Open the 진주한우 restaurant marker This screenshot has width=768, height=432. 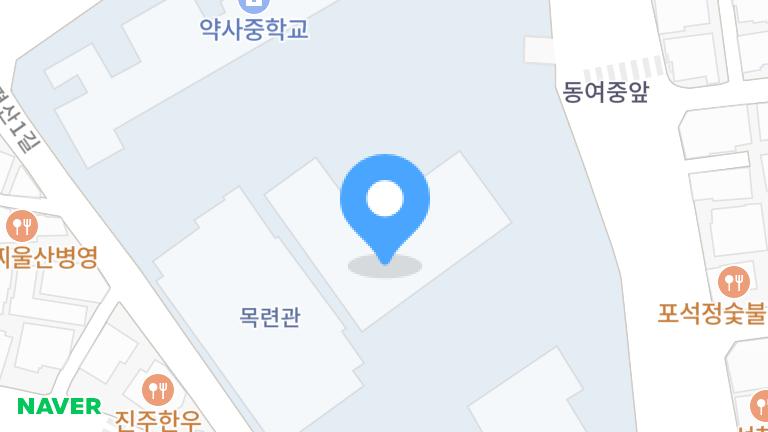point(158,389)
